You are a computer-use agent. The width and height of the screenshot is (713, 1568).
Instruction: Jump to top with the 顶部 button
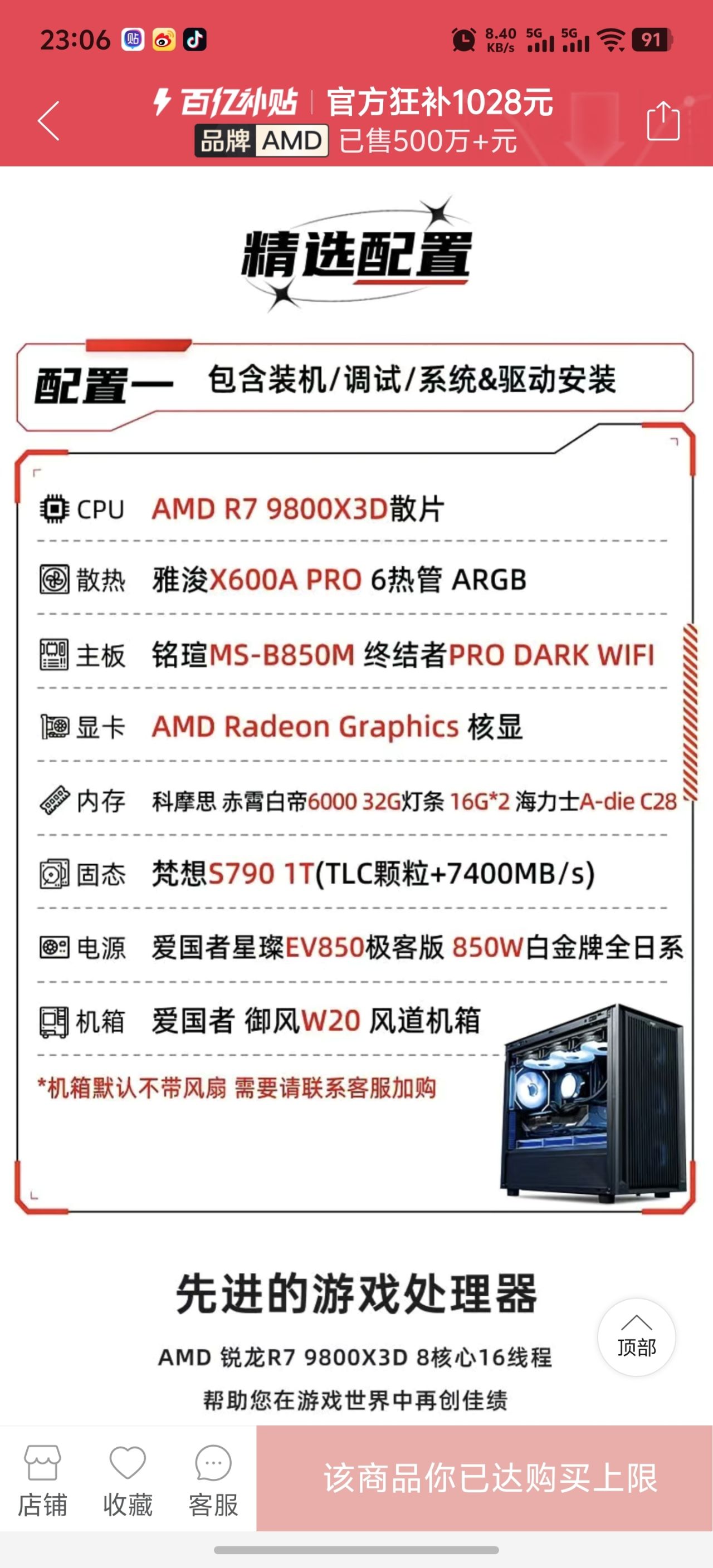[x=636, y=1337]
